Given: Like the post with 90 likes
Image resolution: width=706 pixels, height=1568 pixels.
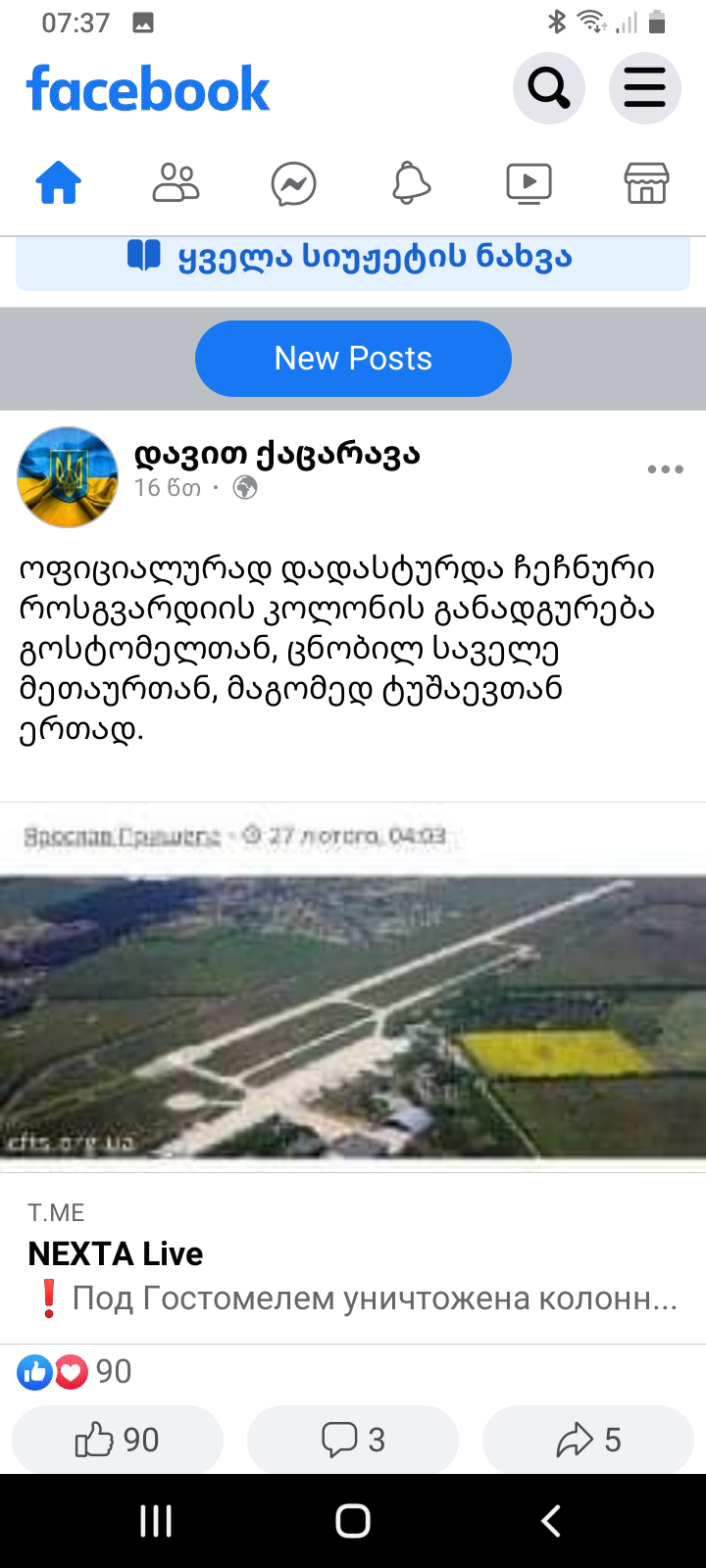Looking at the screenshot, I should [x=118, y=1440].
